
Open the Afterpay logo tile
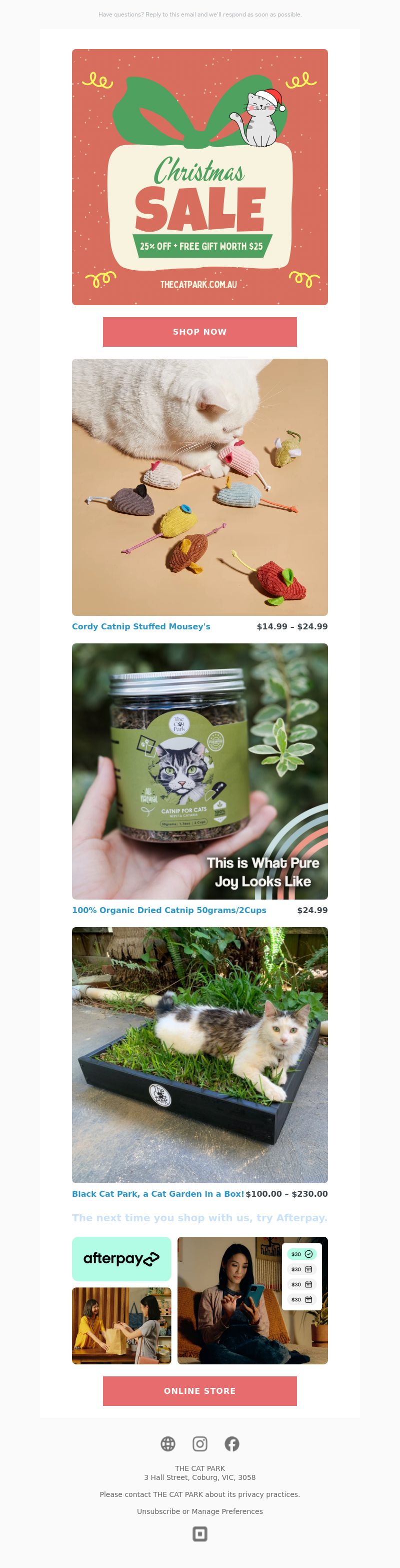coord(121,1259)
